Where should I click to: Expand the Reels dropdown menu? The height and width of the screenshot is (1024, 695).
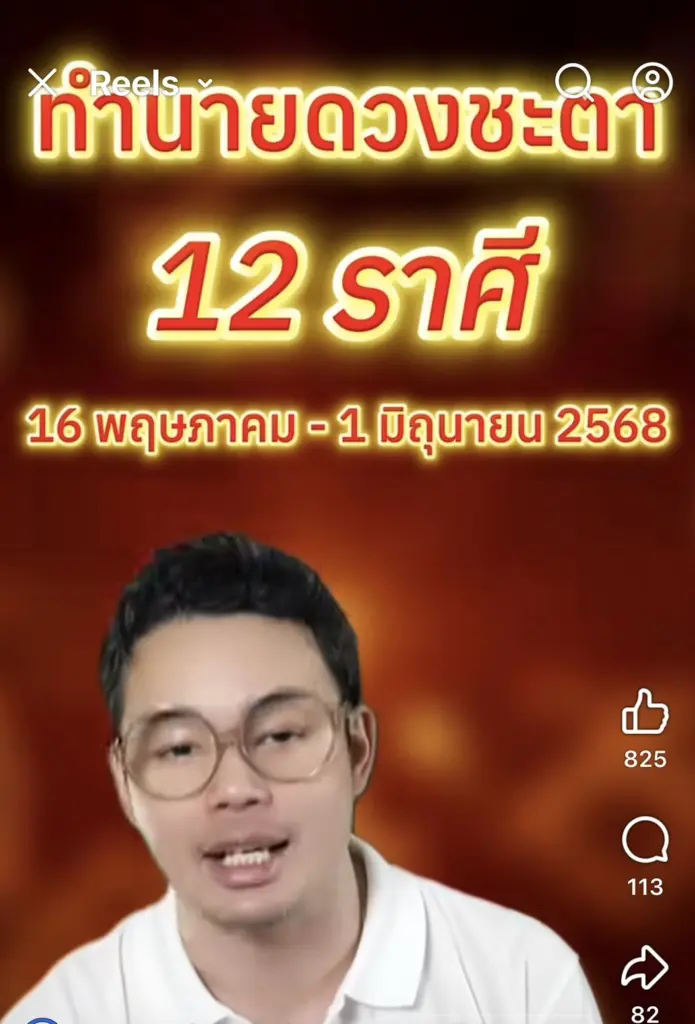205,84
